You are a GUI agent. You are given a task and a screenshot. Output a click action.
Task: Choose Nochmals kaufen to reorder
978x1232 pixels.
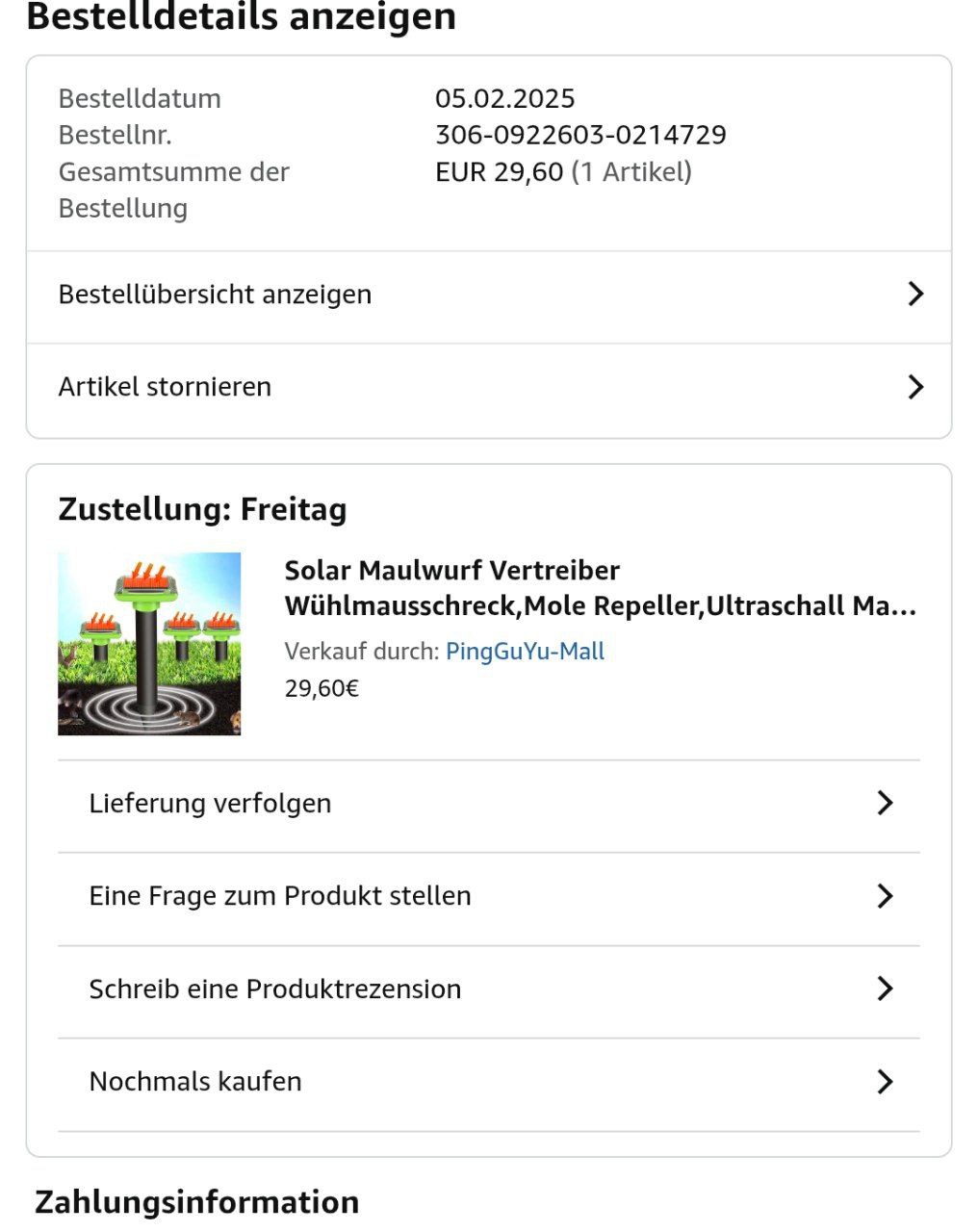[x=488, y=1082]
